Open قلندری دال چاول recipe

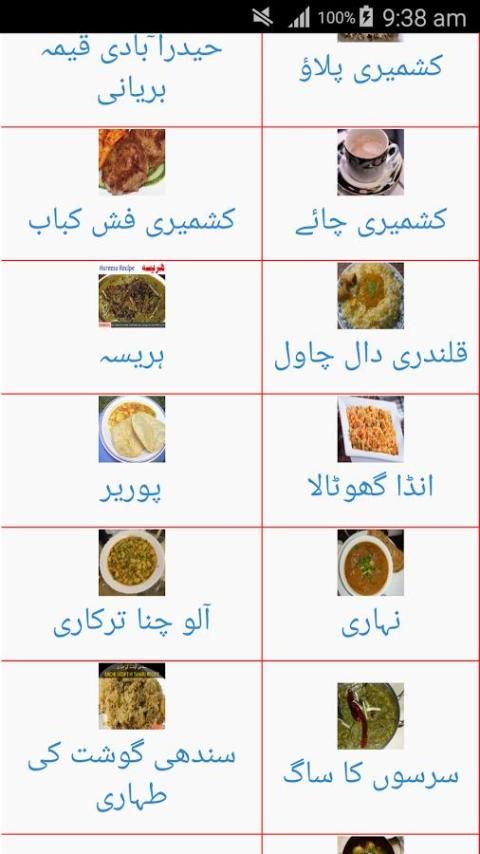(x=370, y=327)
